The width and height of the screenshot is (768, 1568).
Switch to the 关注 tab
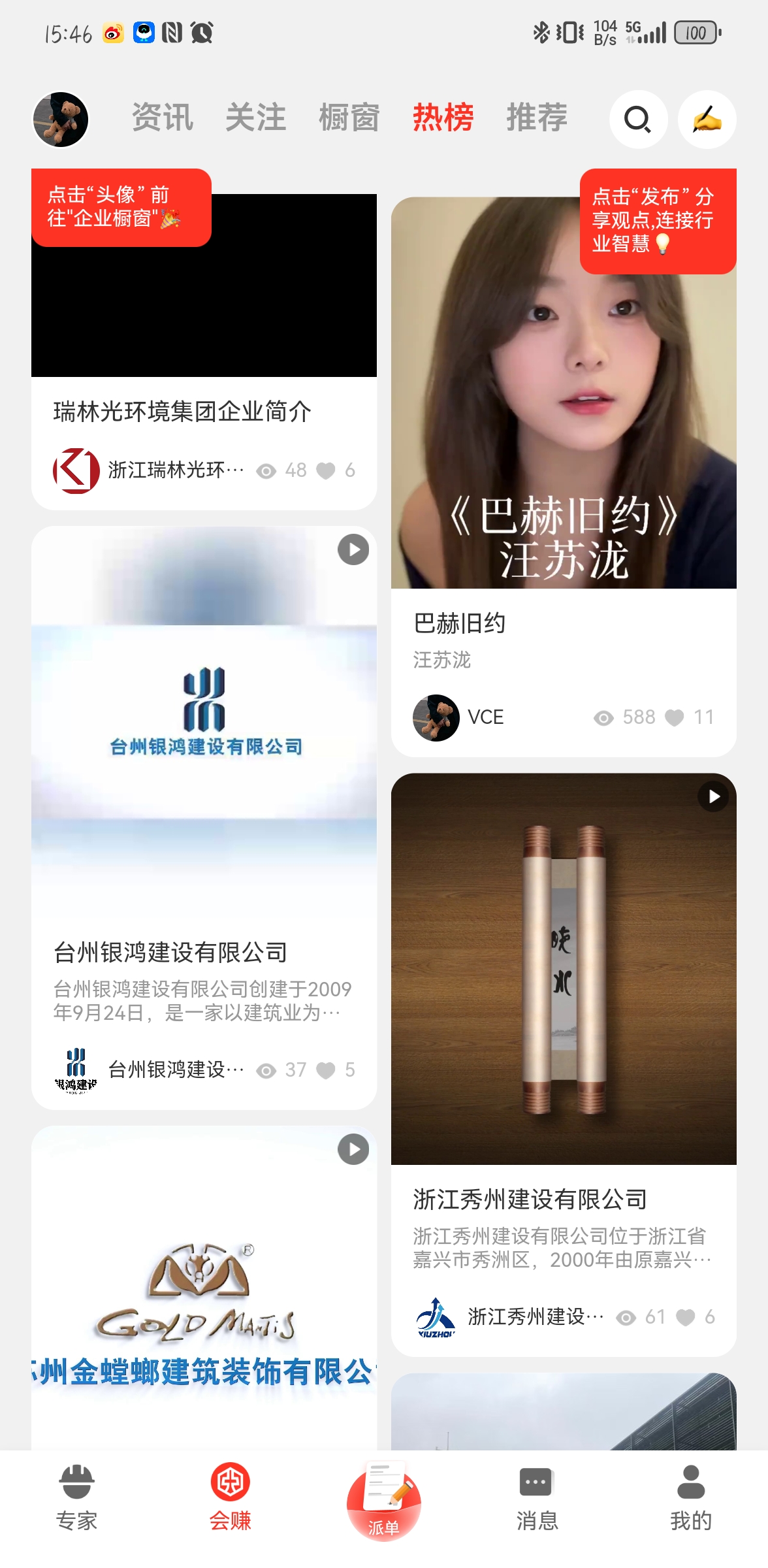coord(256,118)
